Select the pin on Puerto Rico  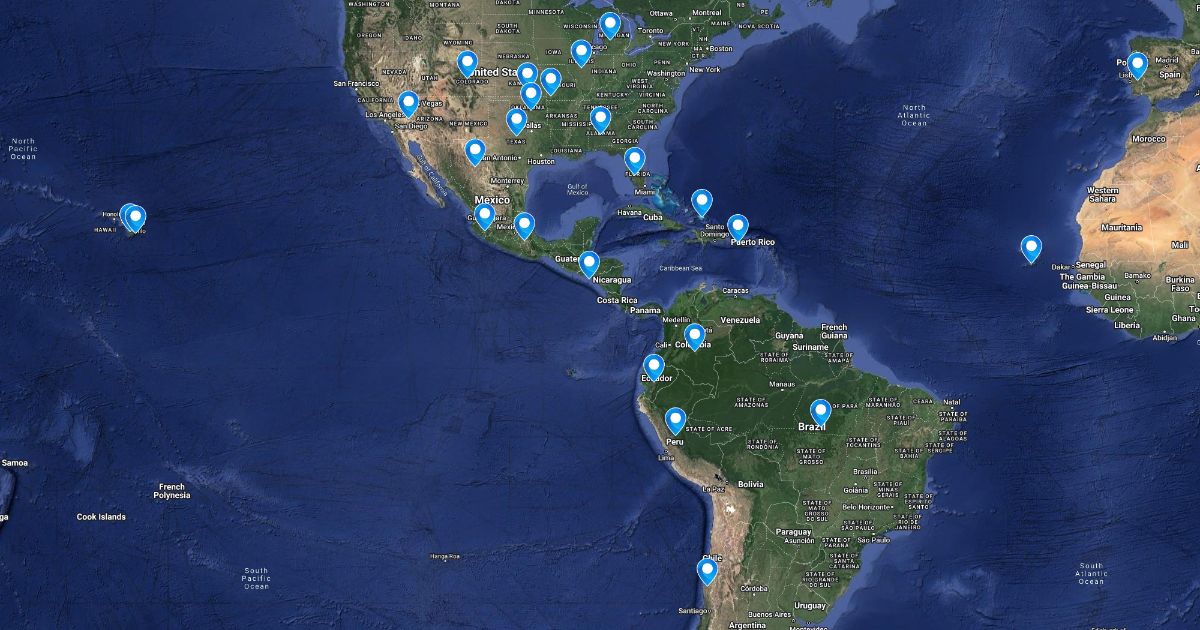737,226
